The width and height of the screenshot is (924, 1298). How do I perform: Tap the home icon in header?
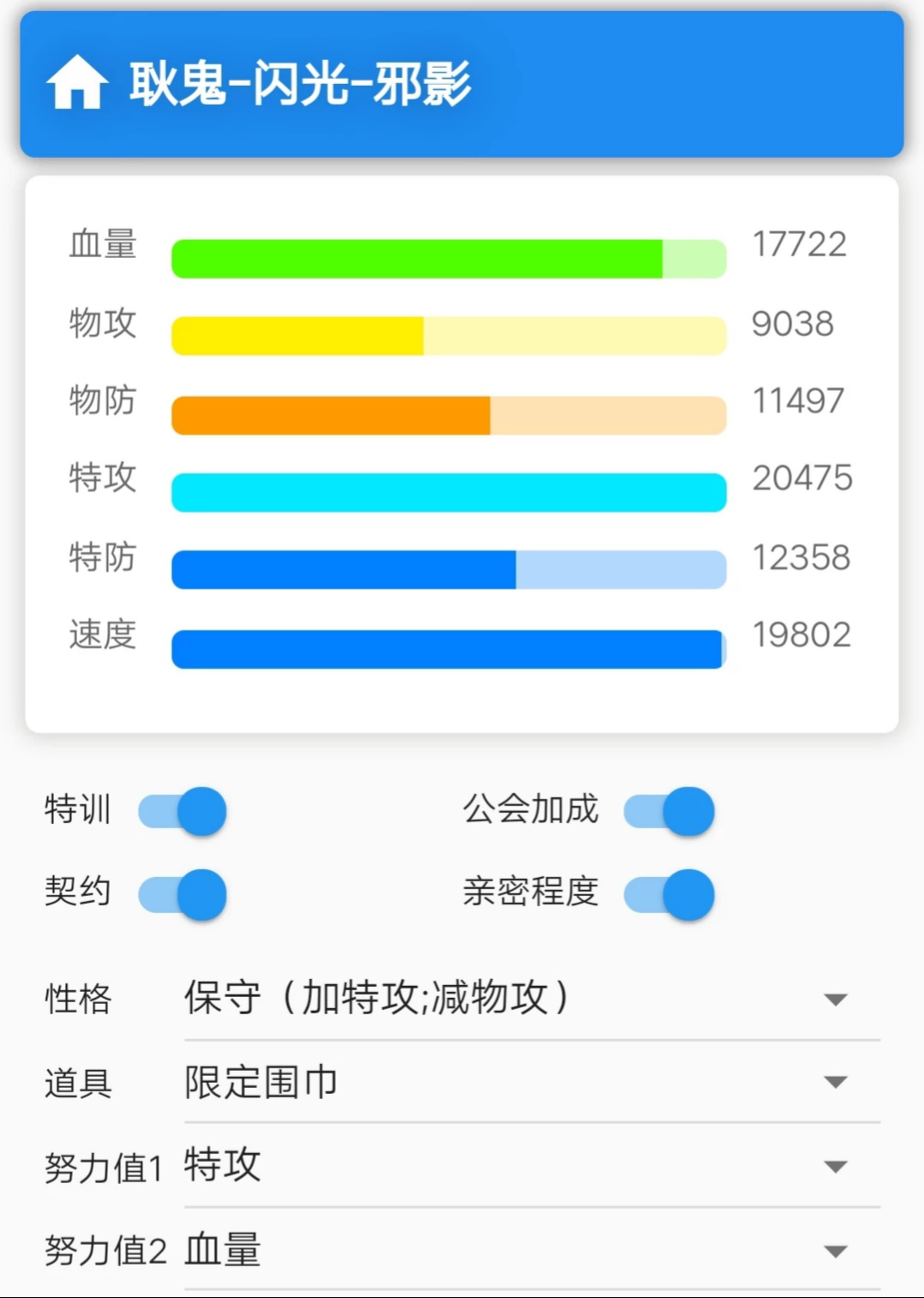coord(77,83)
